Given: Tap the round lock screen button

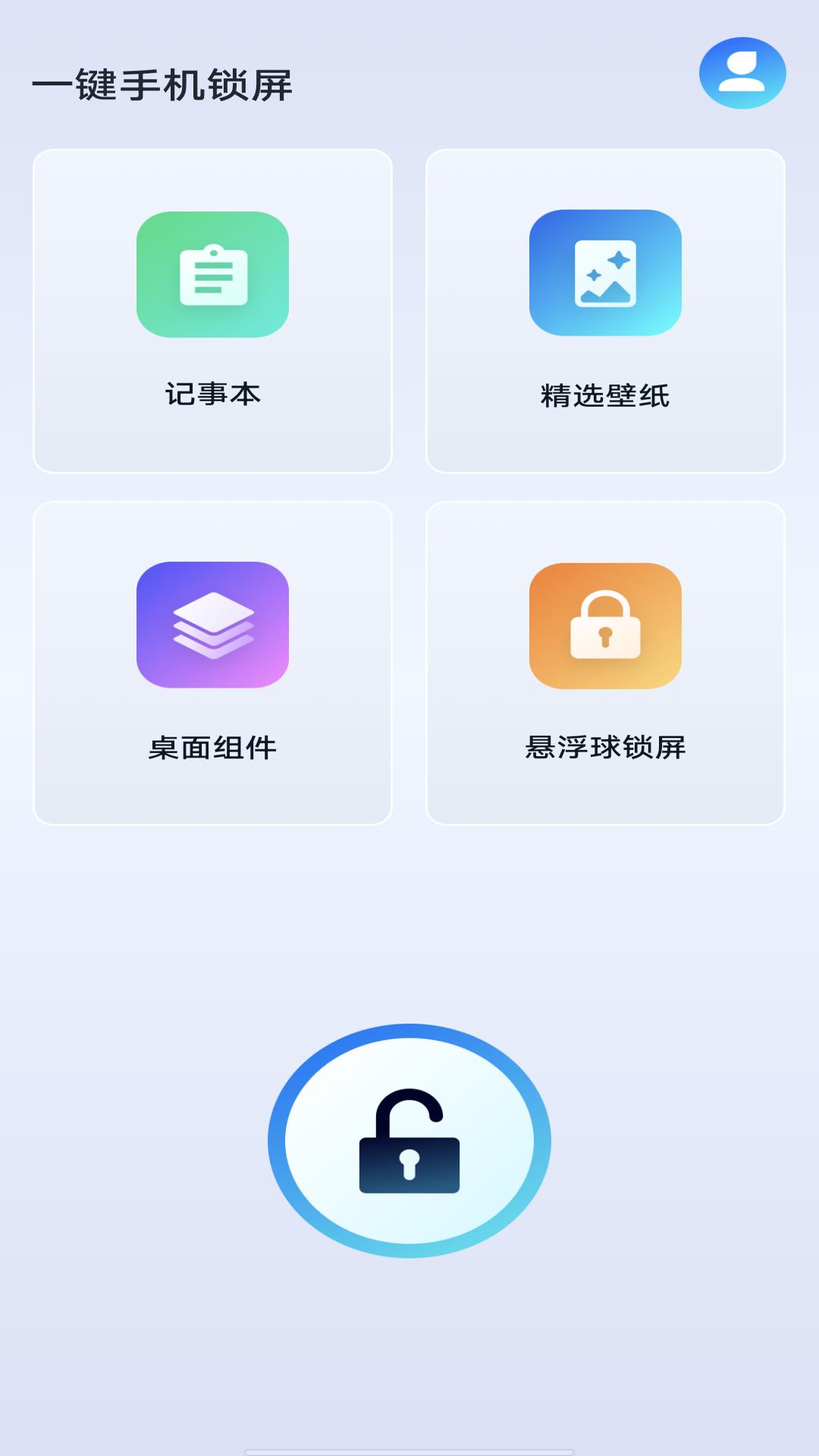Looking at the screenshot, I should tap(409, 1141).
